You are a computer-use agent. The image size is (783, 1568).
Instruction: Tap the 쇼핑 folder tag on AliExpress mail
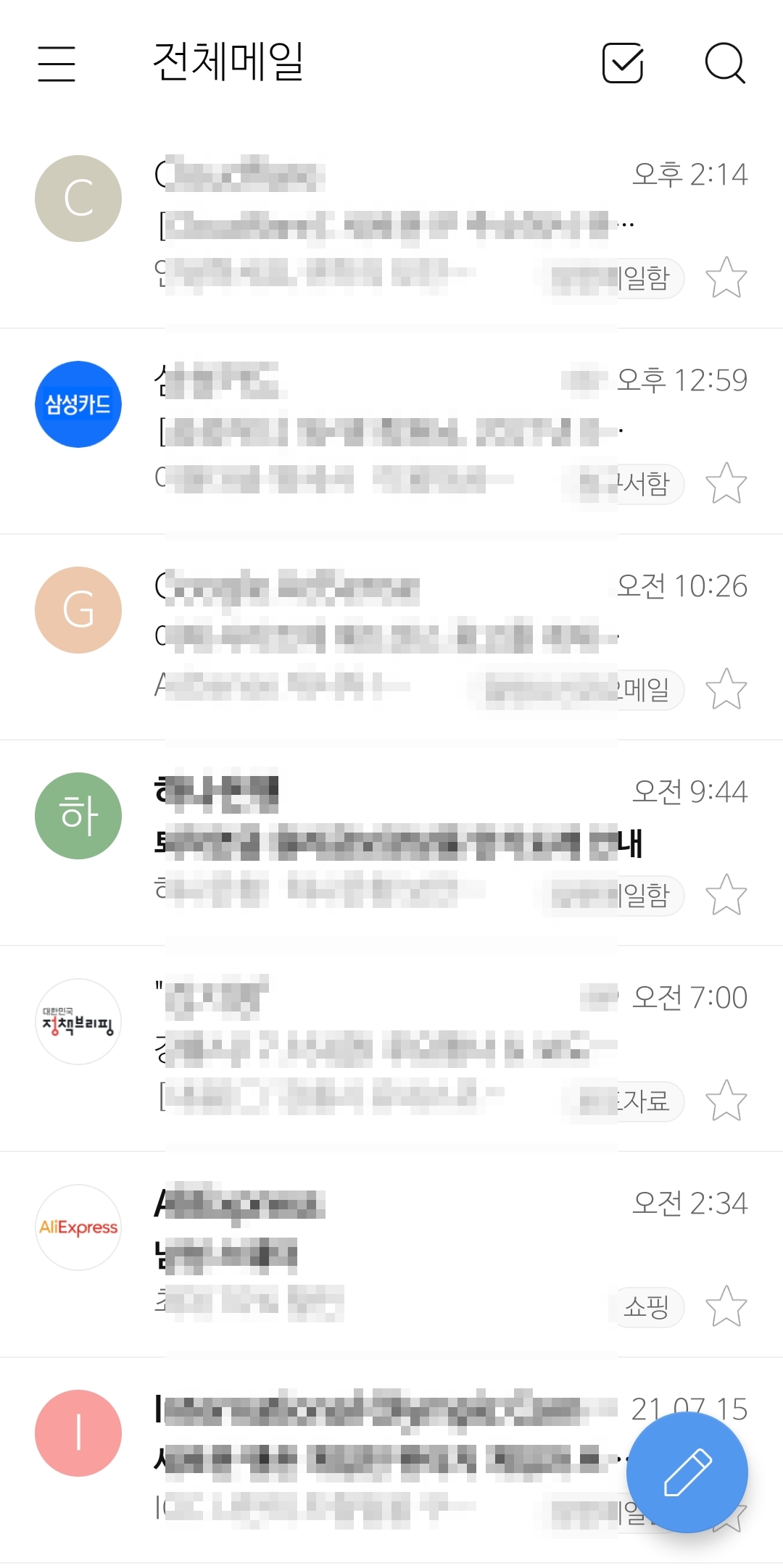tap(646, 1307)
